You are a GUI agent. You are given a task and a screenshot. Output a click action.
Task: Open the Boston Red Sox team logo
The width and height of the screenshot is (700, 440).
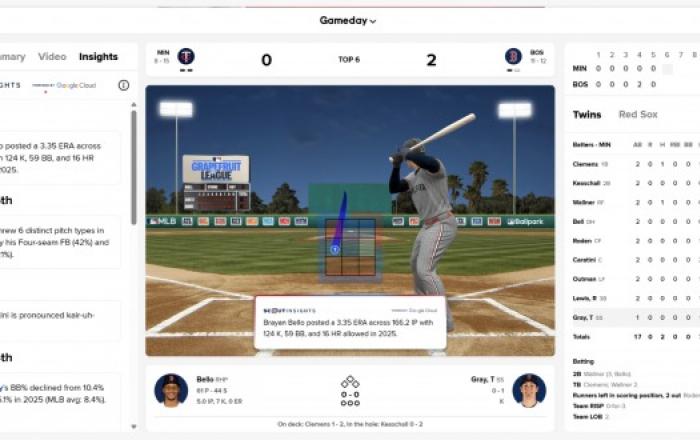click(x=513, y=57)
